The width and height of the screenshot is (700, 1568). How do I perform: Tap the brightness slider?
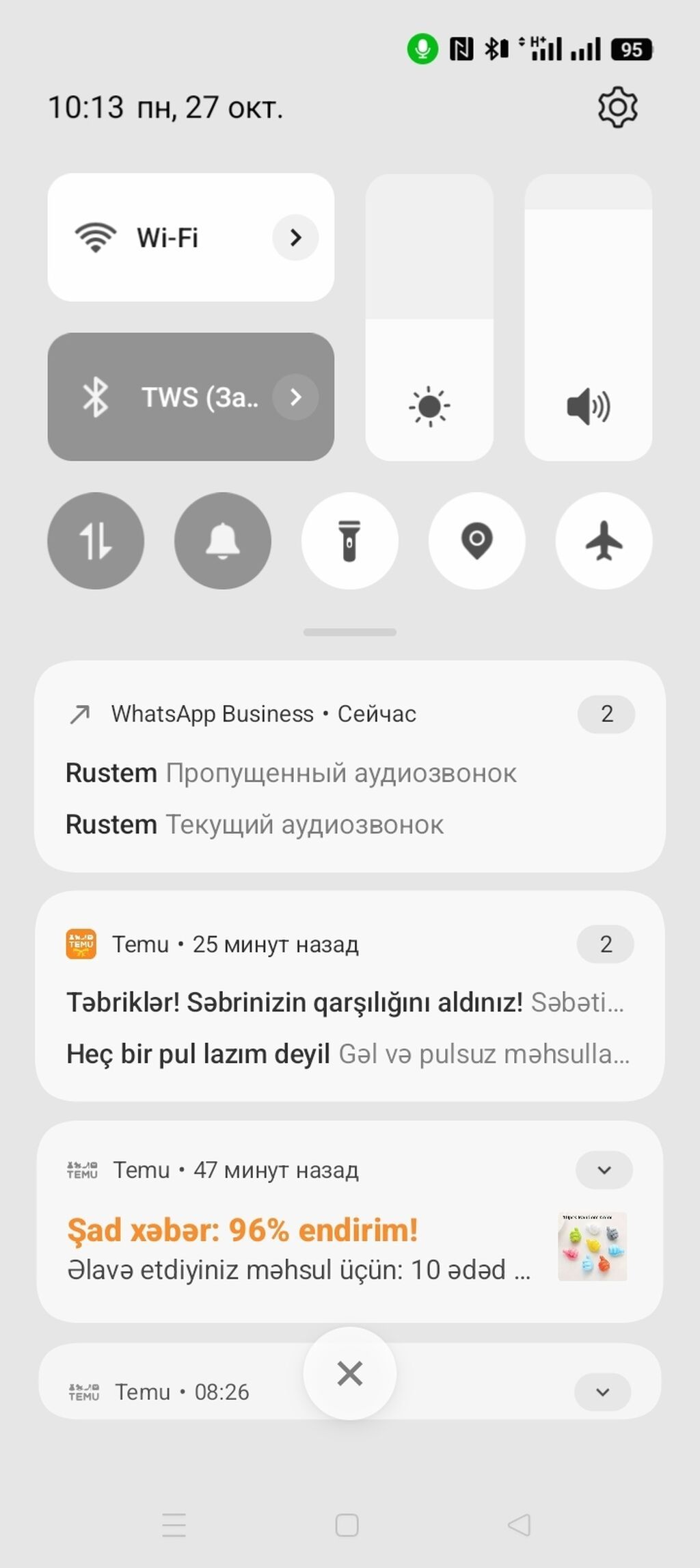[x=429, y=317]
